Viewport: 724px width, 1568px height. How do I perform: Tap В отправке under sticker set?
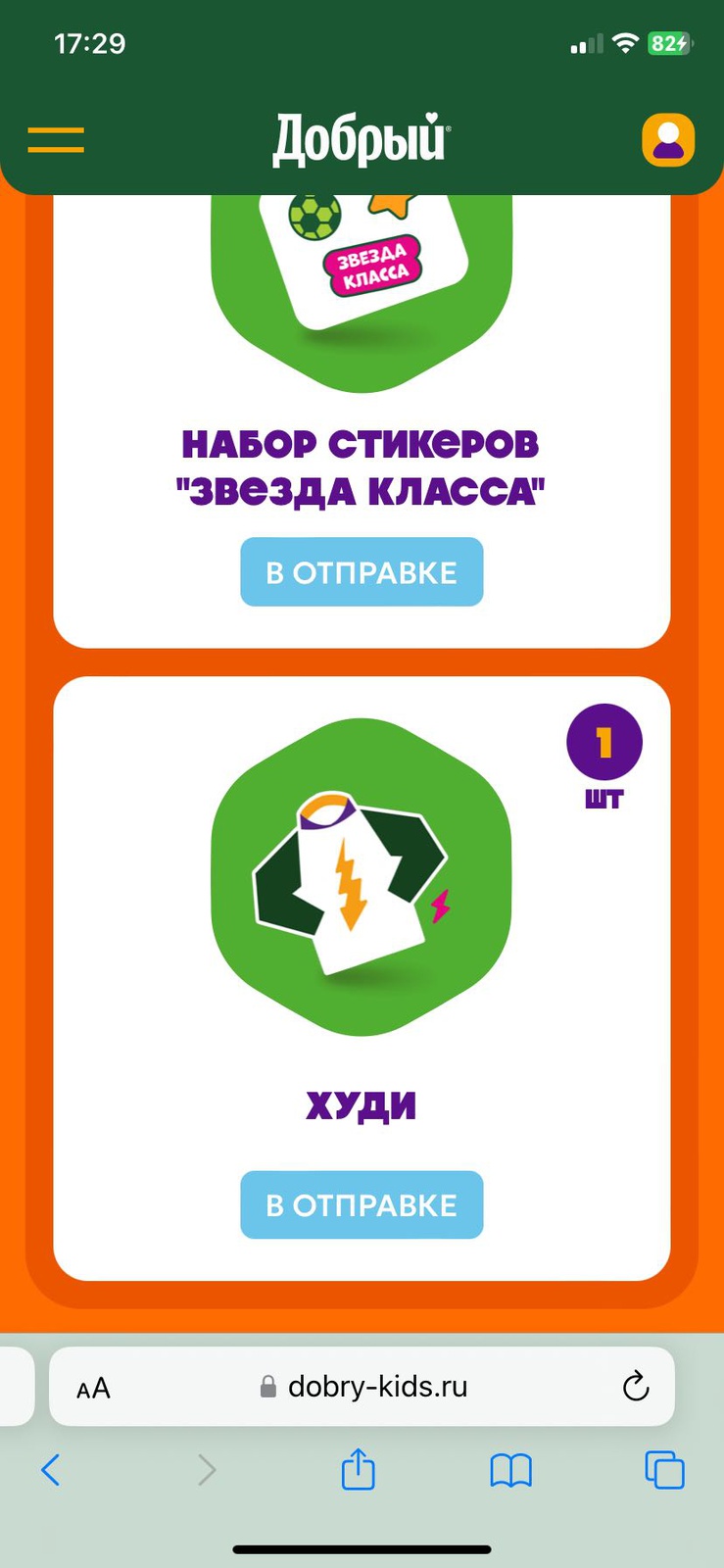362,572
